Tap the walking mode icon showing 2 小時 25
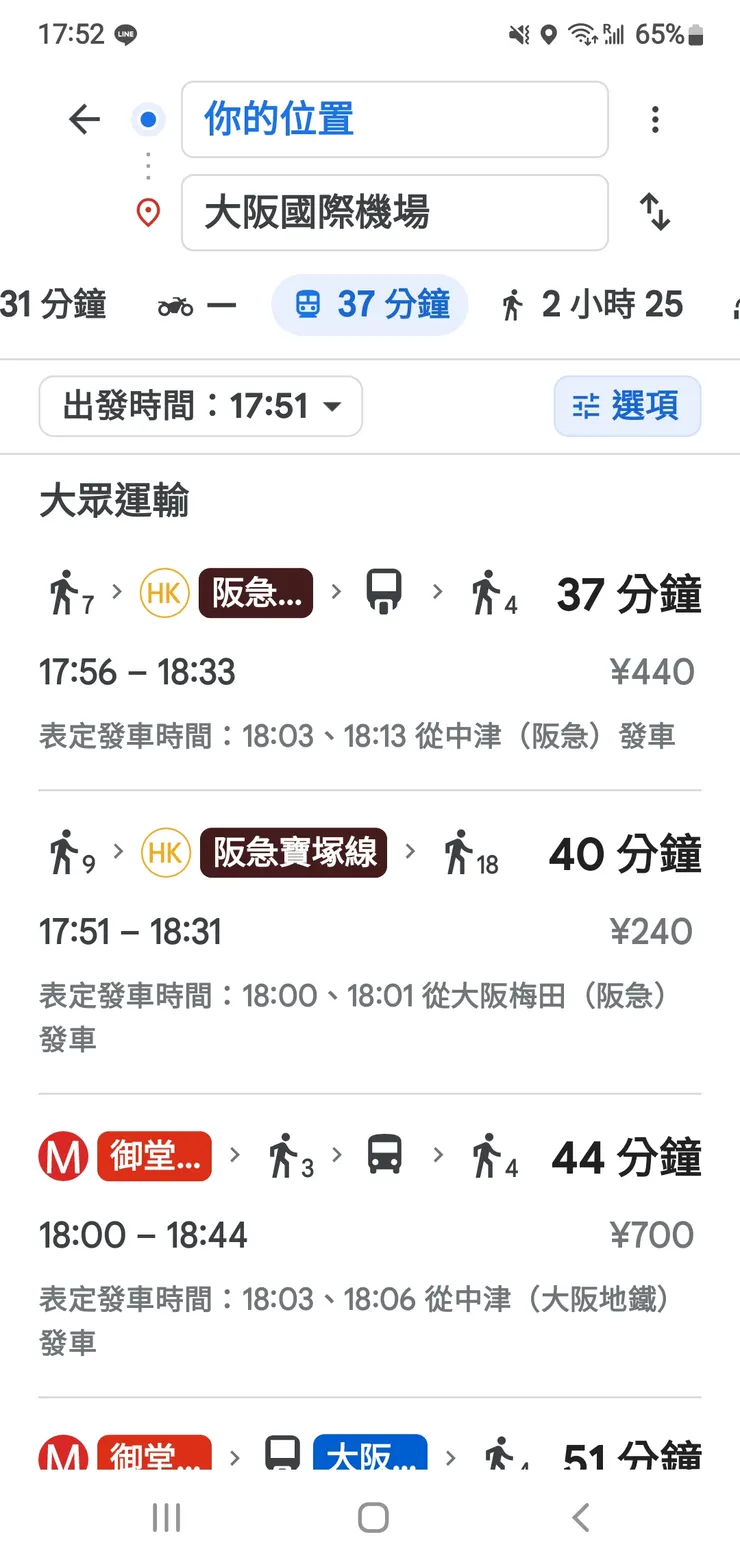The height and width of the screenshot is (1562, 740). pos(512,305)
